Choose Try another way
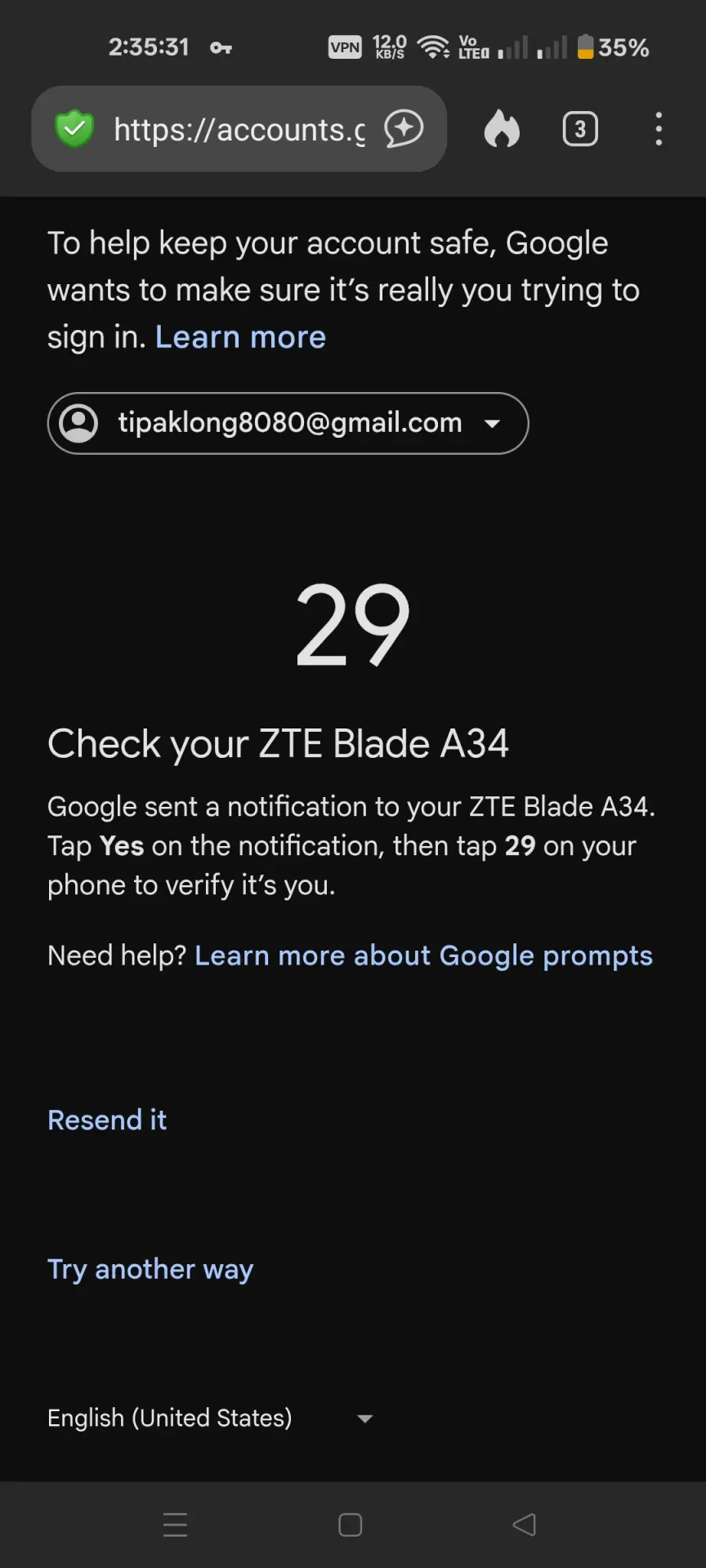The height and width of the screenshot is (1568, 706). point(150,1269)
